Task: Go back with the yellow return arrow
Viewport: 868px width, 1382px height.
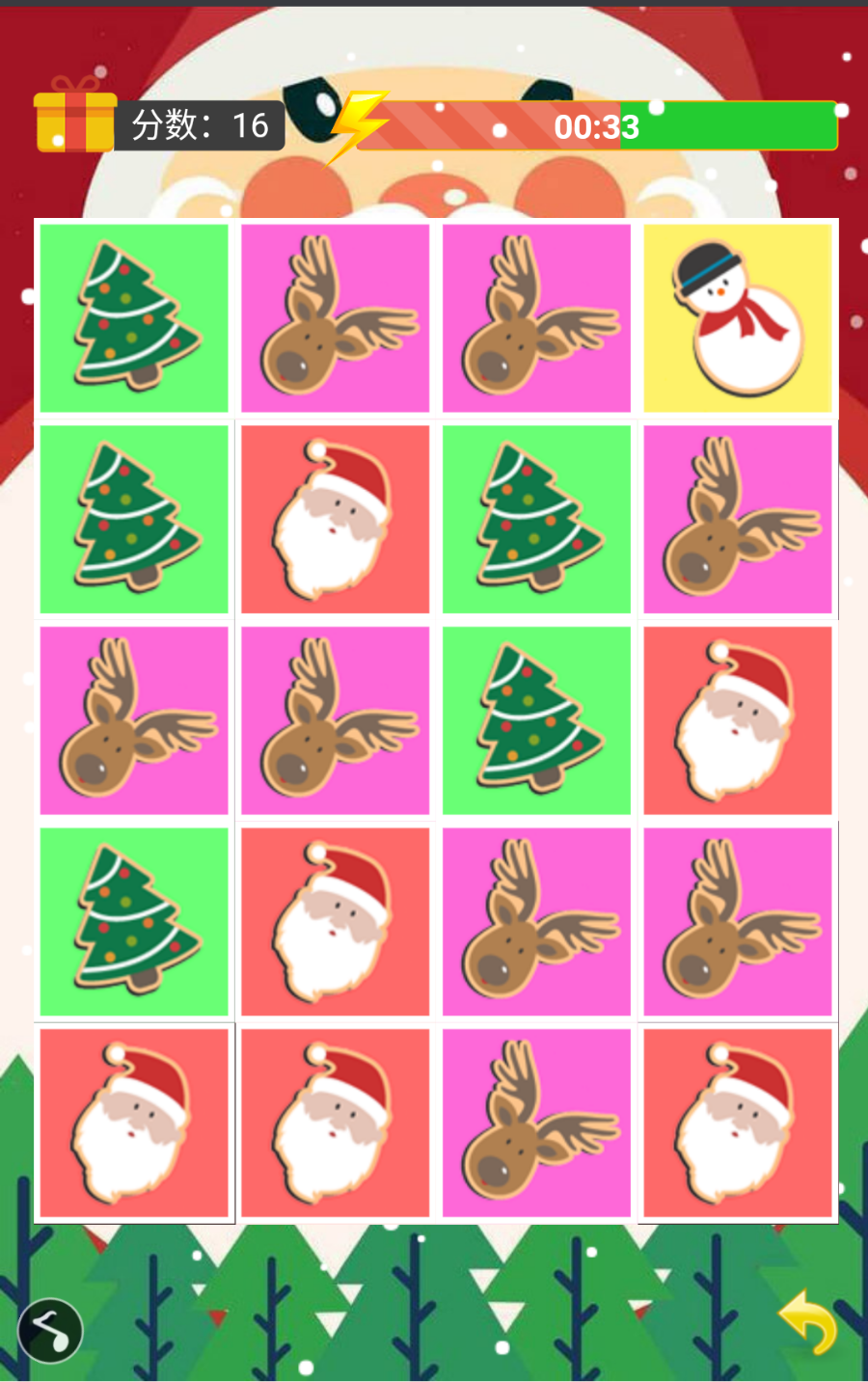Action: click(808, 1324)
